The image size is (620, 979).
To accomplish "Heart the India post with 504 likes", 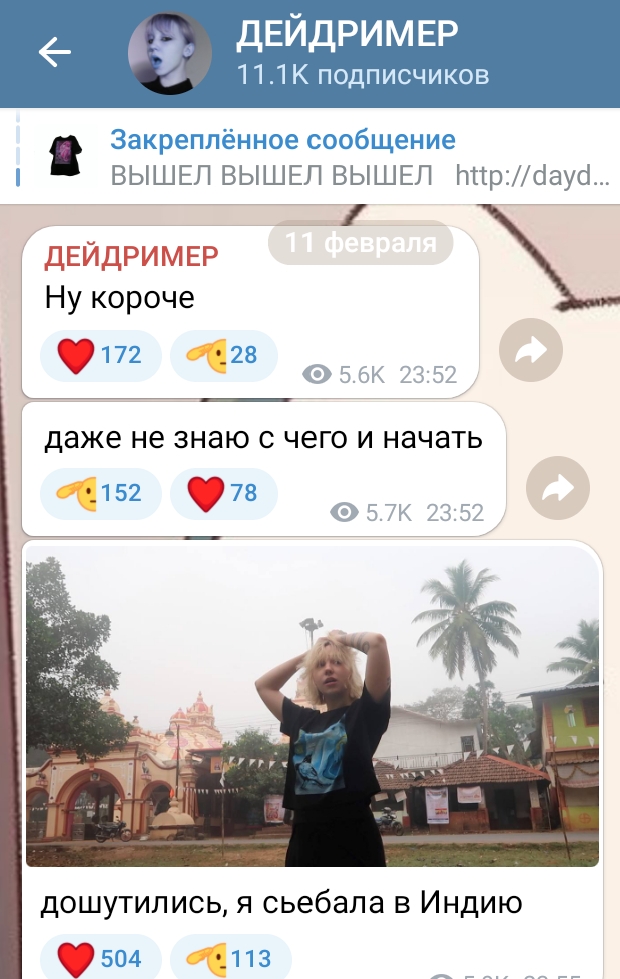I will pos(100,958).
